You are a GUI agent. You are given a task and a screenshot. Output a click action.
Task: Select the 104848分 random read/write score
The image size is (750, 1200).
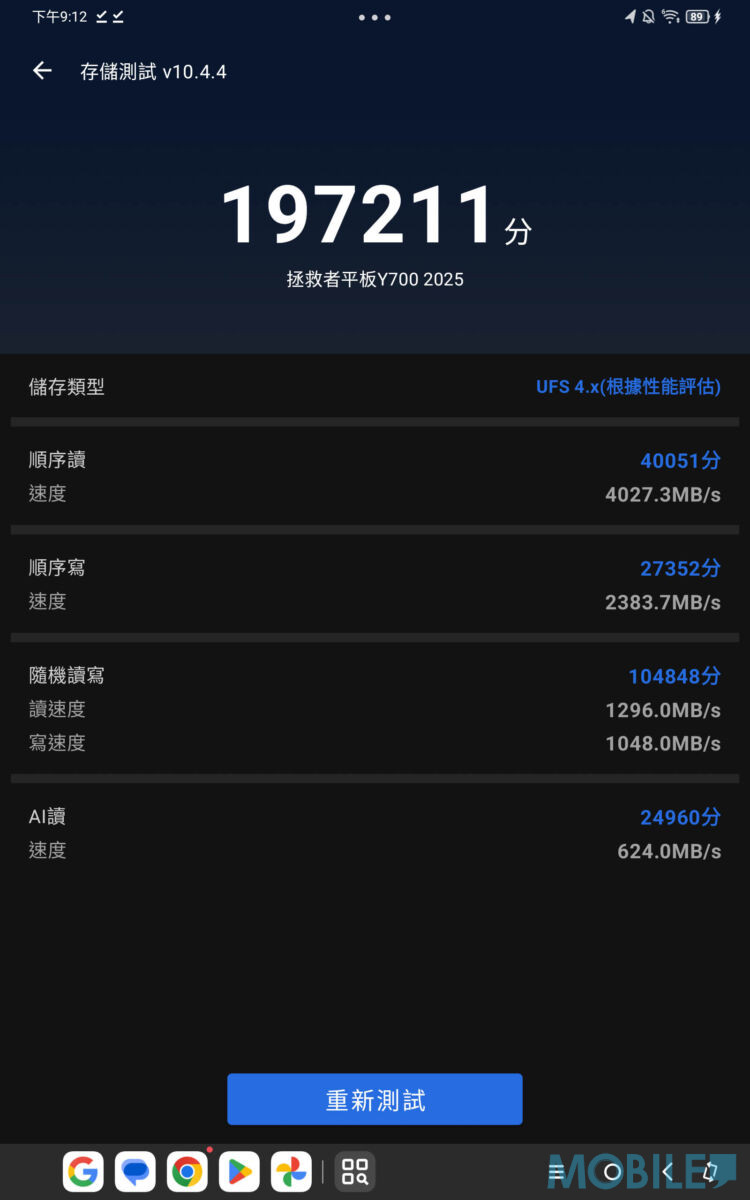tap(674, 676)
